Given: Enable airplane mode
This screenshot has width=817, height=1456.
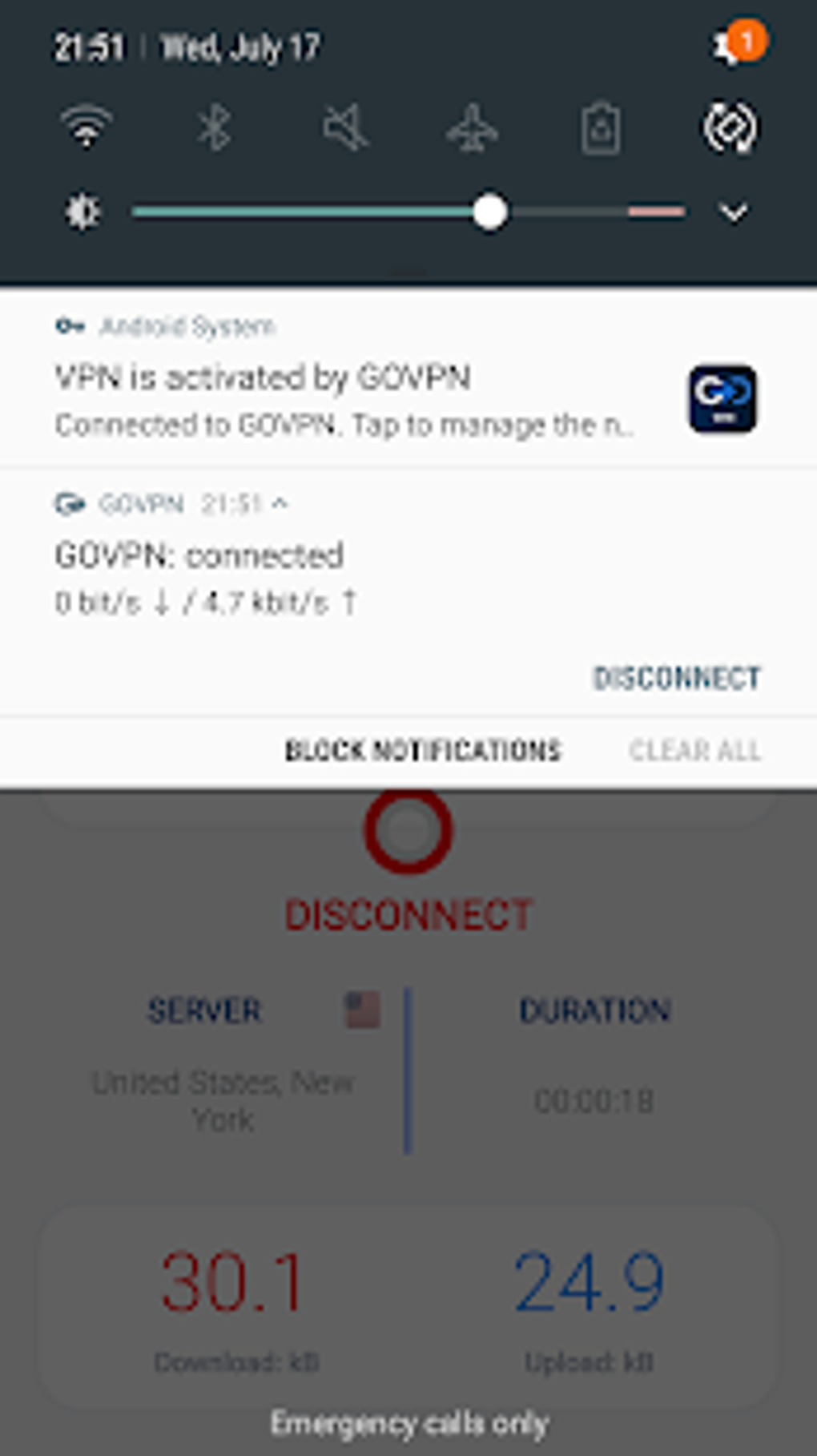Looking at the screenshot, I should click(473, 127).
